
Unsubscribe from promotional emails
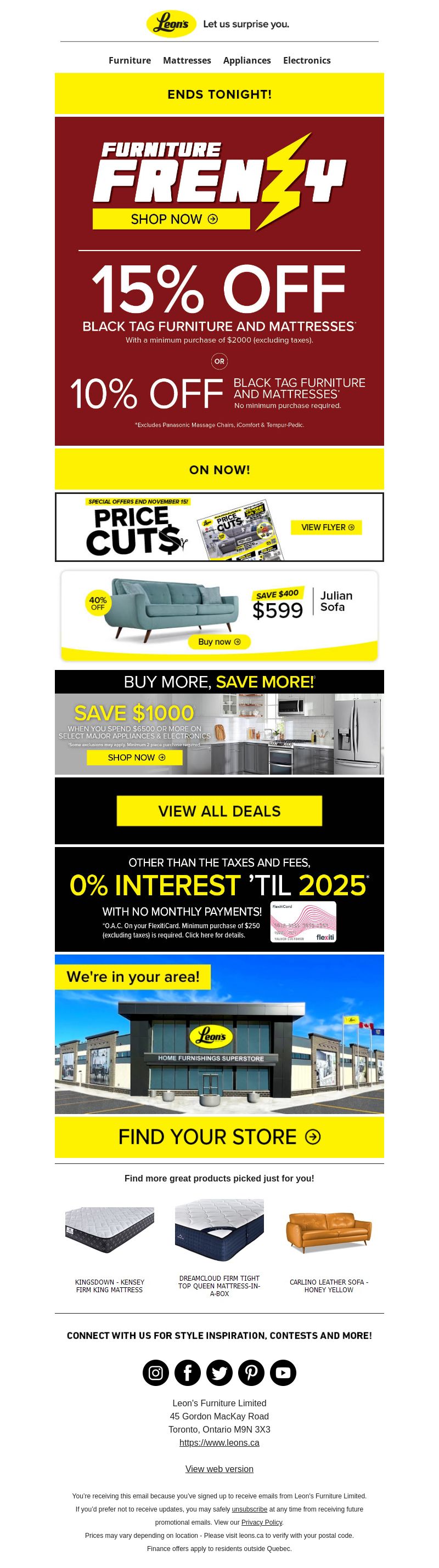coord(249,1509)
